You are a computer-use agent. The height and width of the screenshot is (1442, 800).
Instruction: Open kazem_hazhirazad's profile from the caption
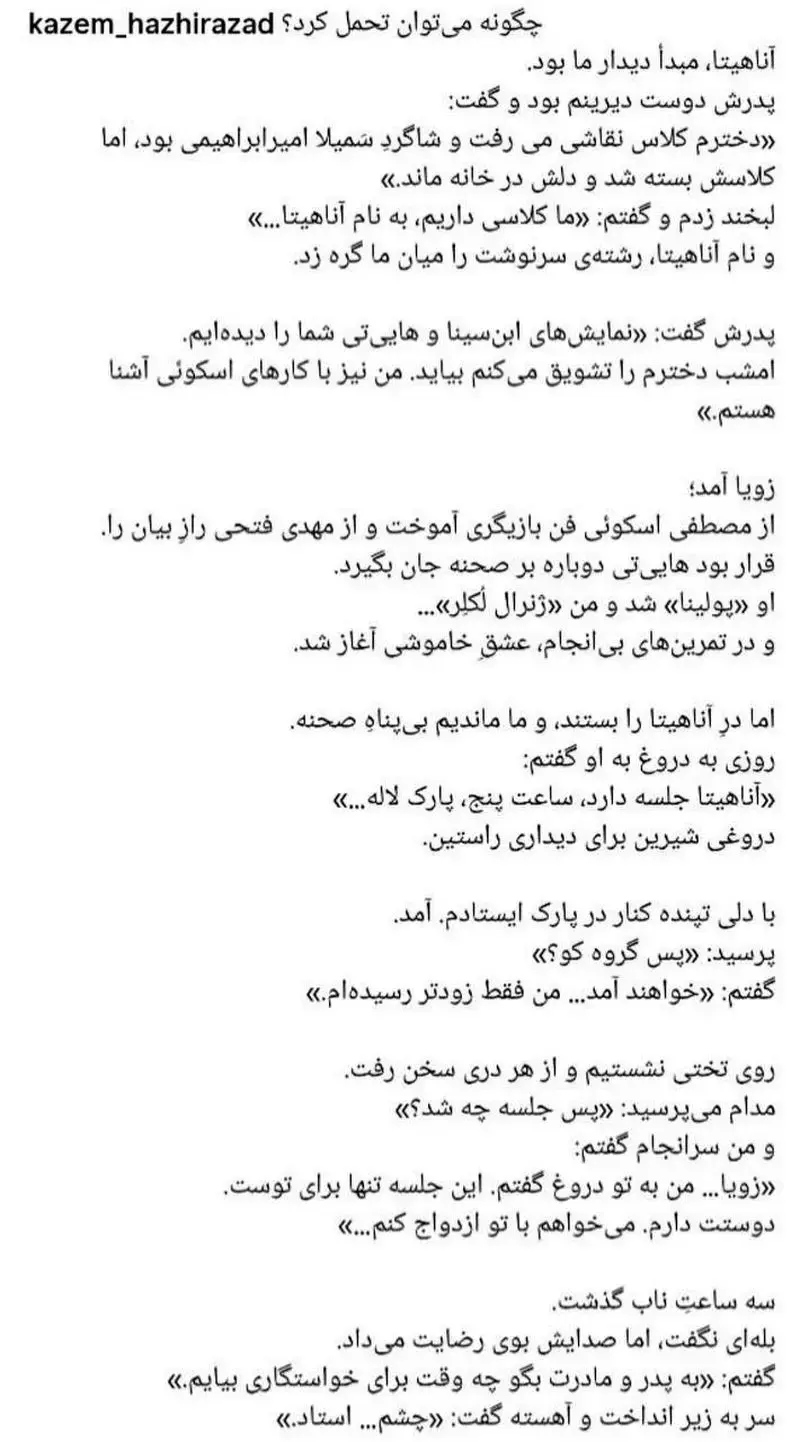(x=138, y=27)
